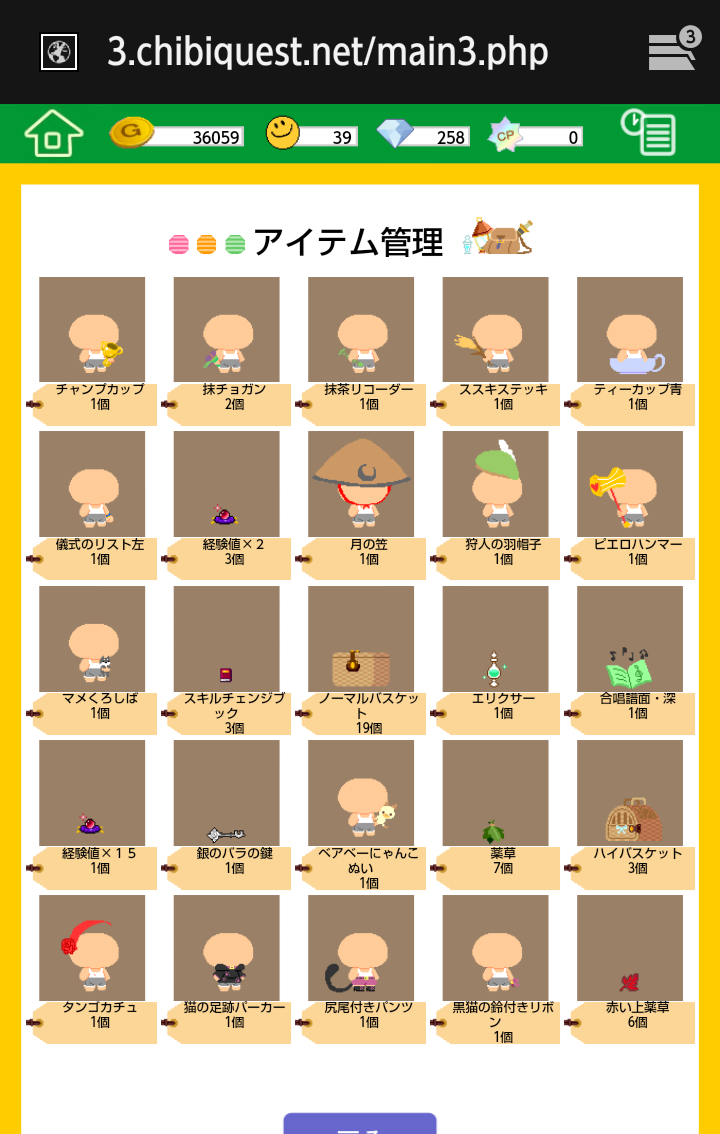Choose the ピエロハンマー item
Viewport: 720px width, 1134px height.
coord(630,484)
